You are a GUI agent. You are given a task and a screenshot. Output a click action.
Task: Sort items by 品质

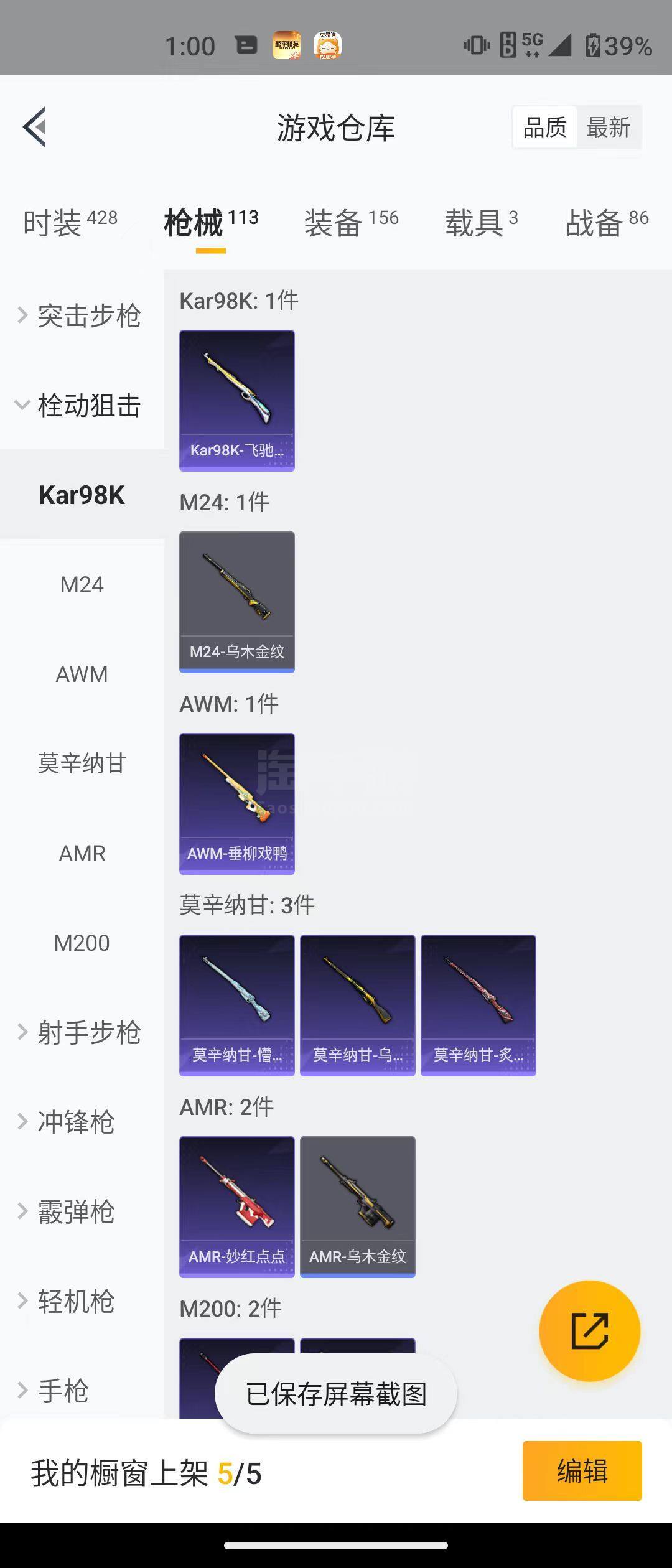click(544, 128)
